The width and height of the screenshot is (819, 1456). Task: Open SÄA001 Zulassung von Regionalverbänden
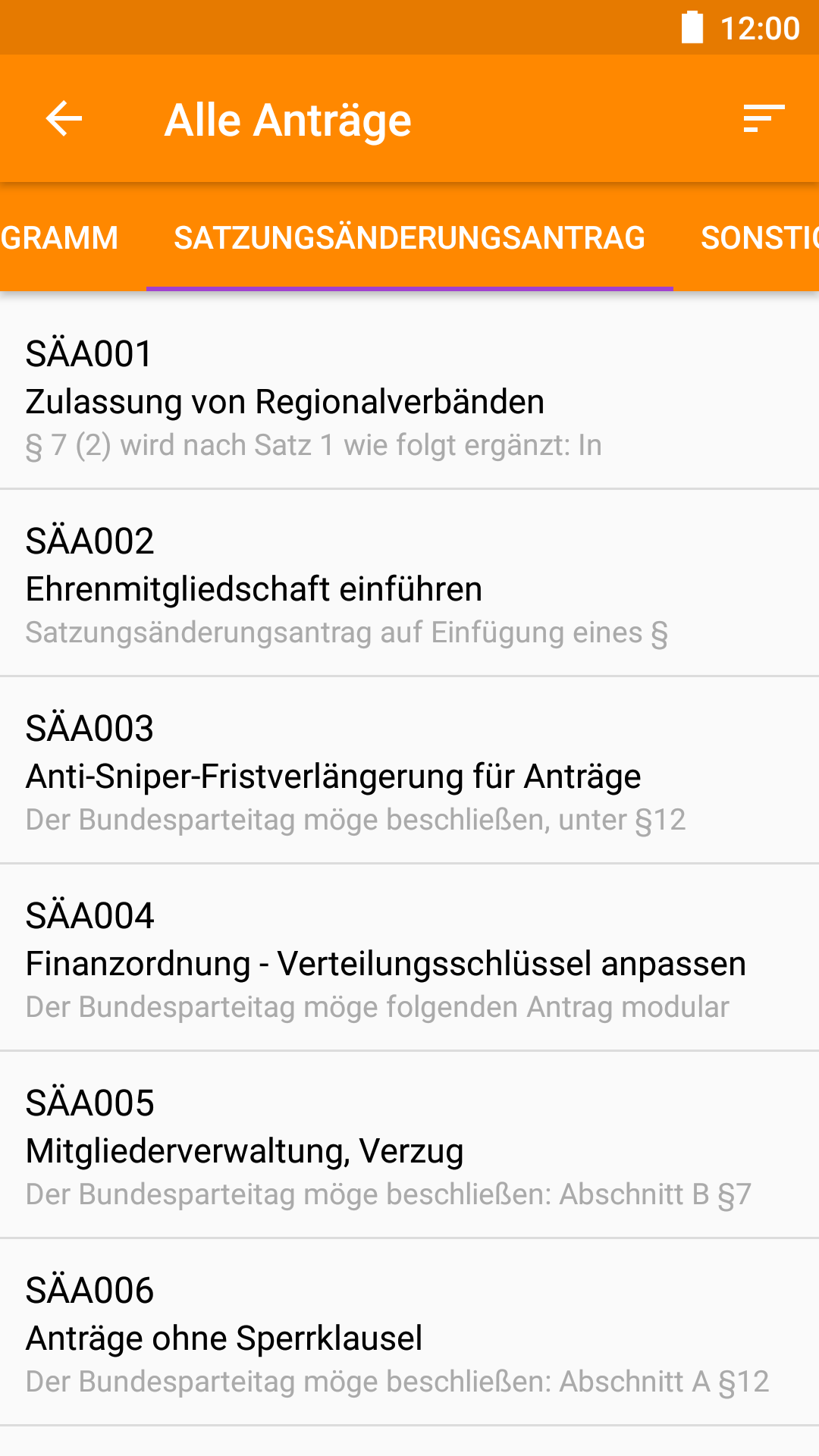[409, 398]
